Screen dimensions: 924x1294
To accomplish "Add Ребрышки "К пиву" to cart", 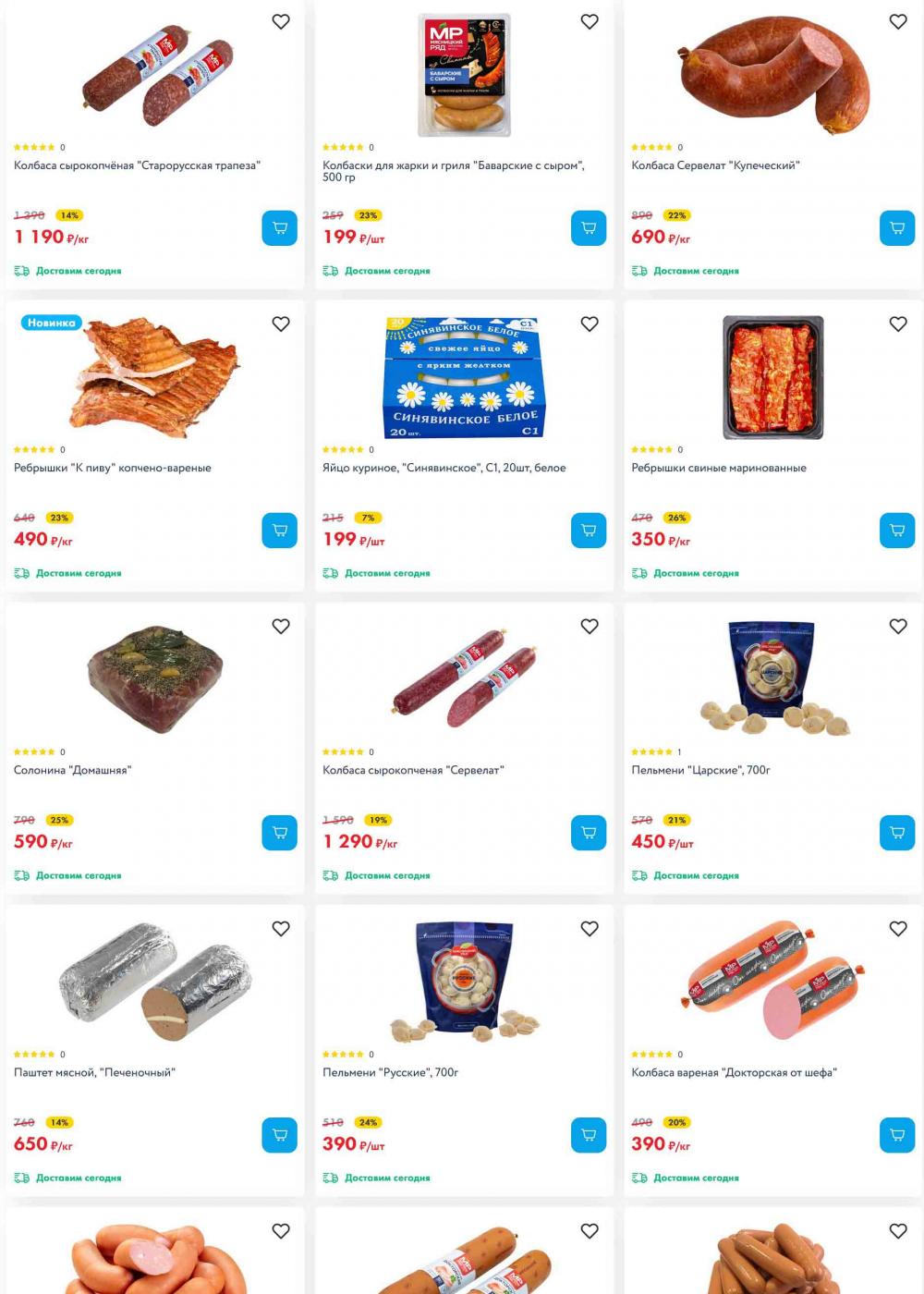I will click(279, 531).
